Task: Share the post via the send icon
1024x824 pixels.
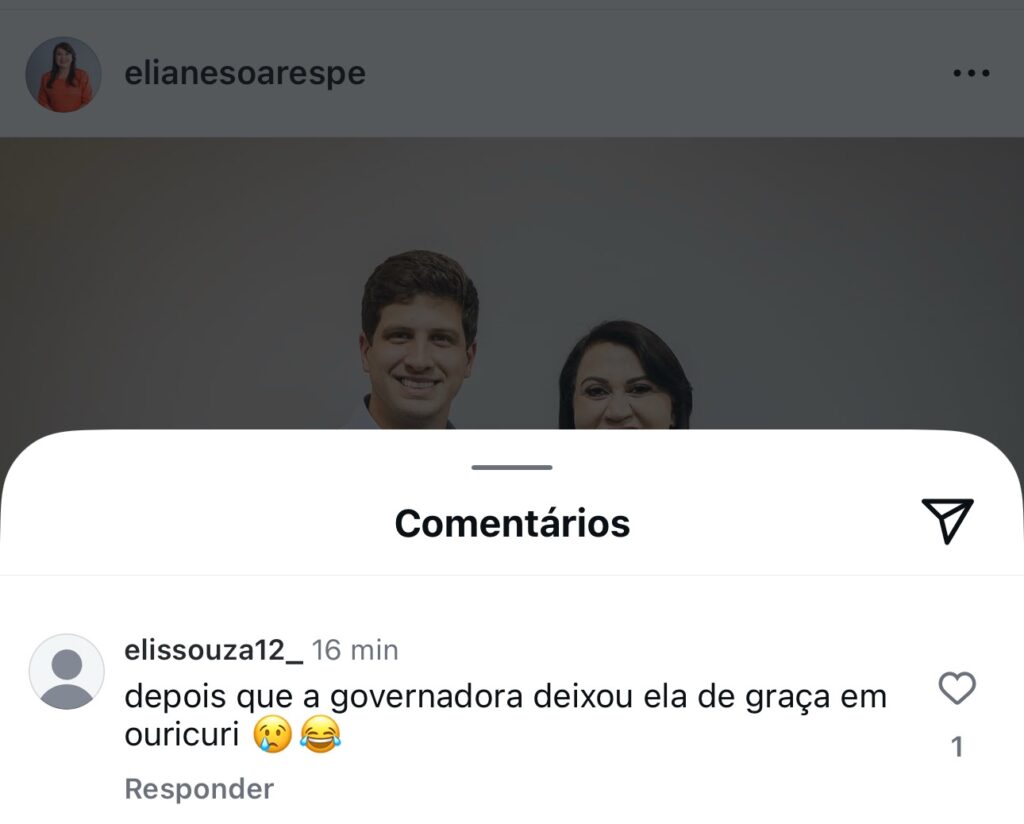Action: 946,521
